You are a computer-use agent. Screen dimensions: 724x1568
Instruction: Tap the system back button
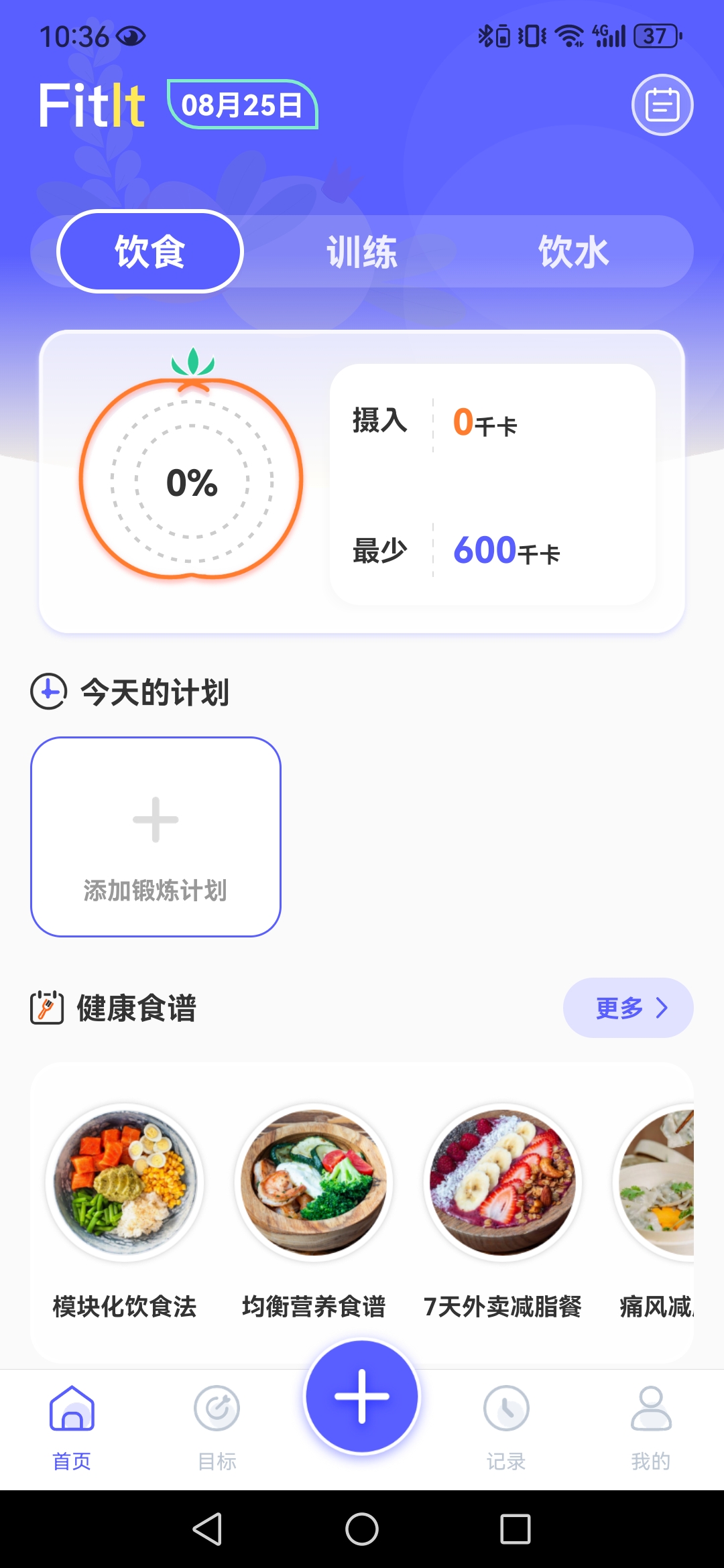tap(207, 1529)
